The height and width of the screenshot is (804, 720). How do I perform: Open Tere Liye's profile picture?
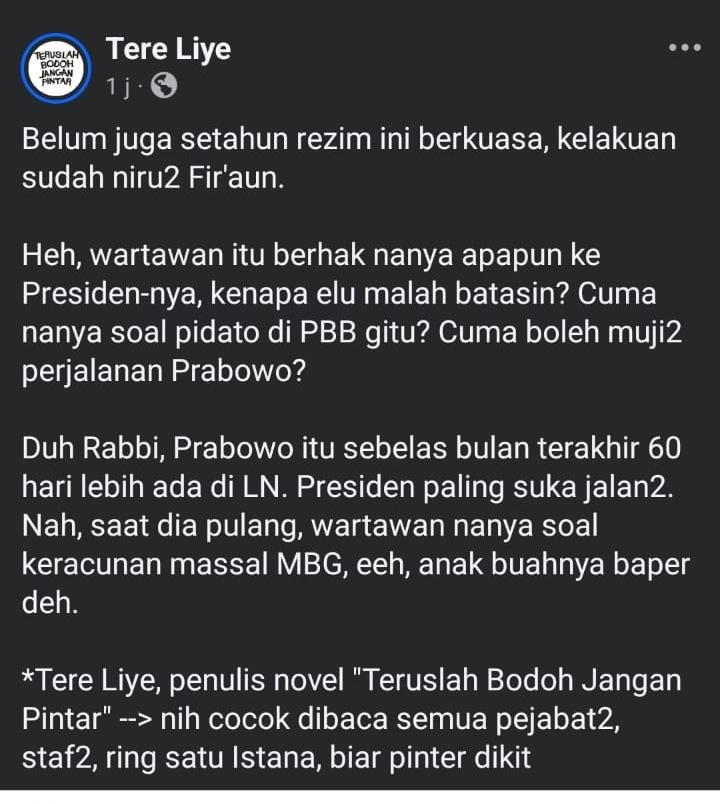coord(57,68)
